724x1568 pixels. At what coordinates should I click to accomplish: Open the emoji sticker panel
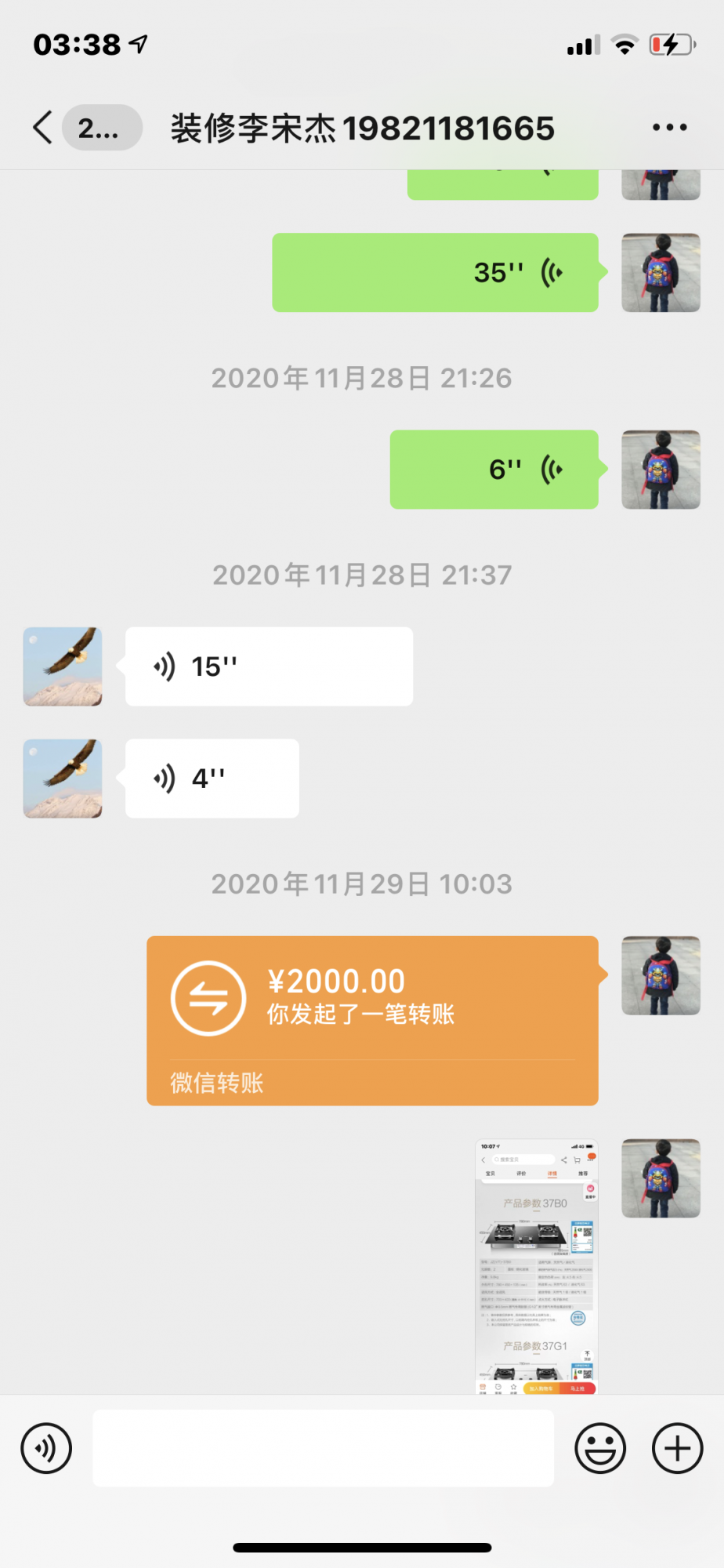(600, 1448)
